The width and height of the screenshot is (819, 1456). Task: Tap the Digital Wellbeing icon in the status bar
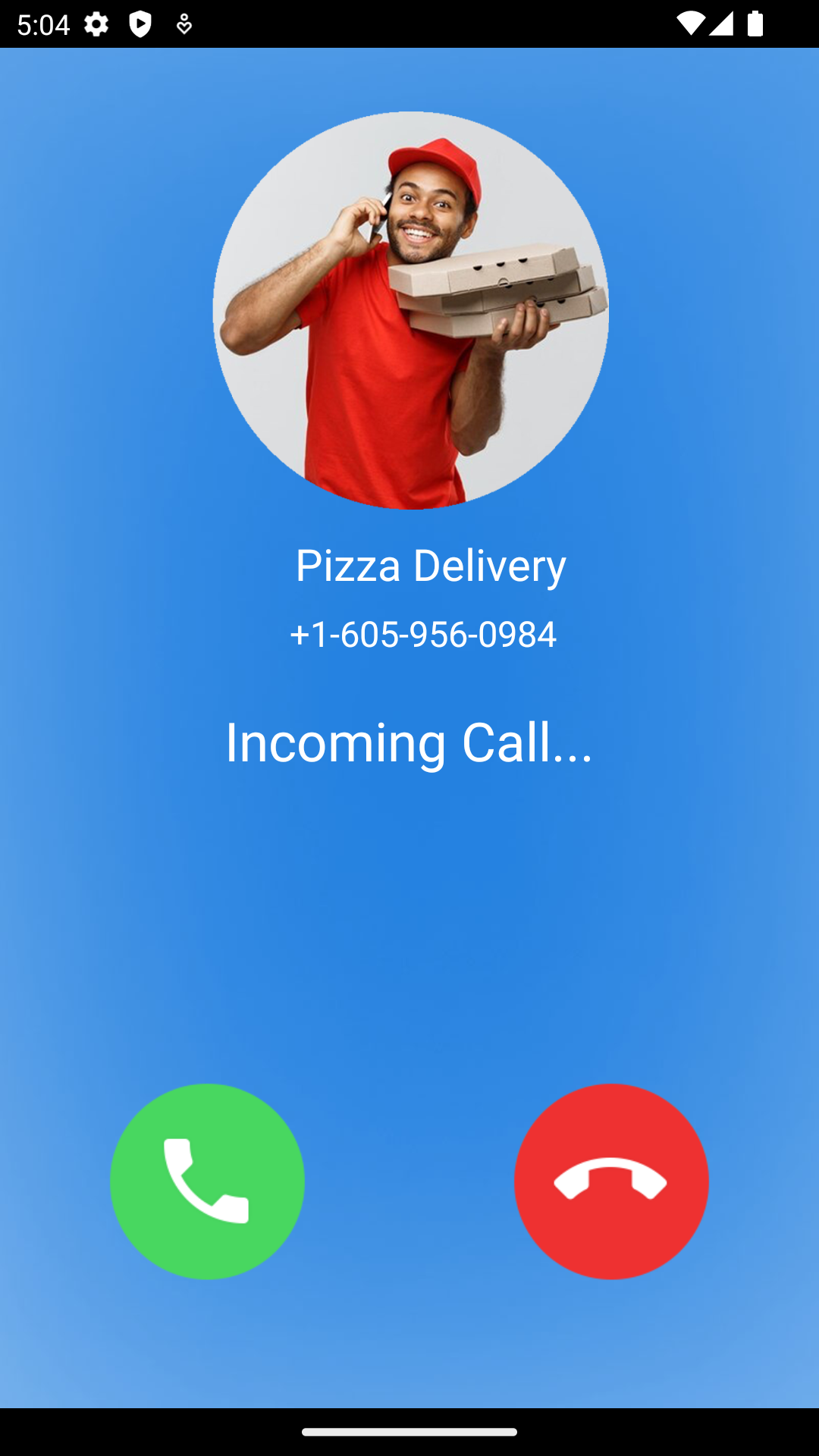184,24
